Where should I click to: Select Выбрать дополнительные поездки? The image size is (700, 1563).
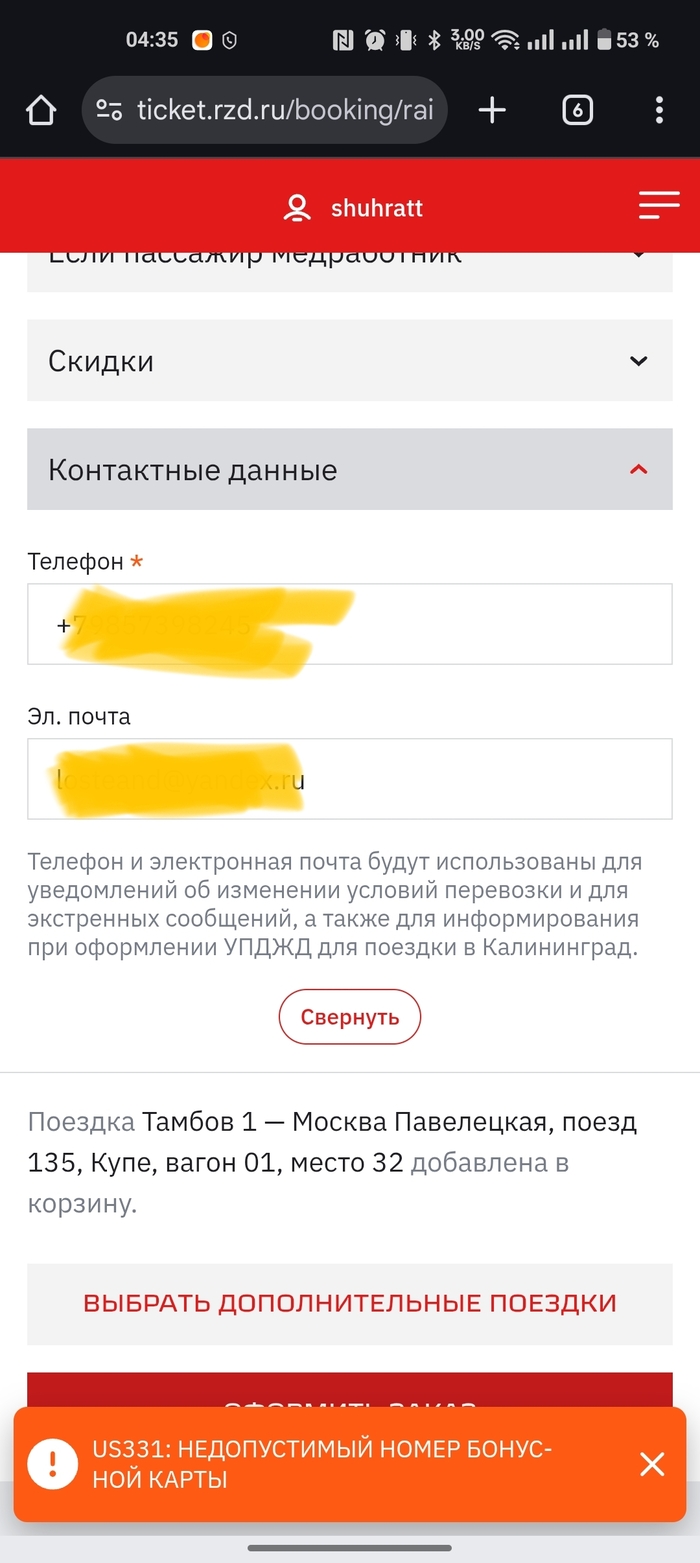350,1304
